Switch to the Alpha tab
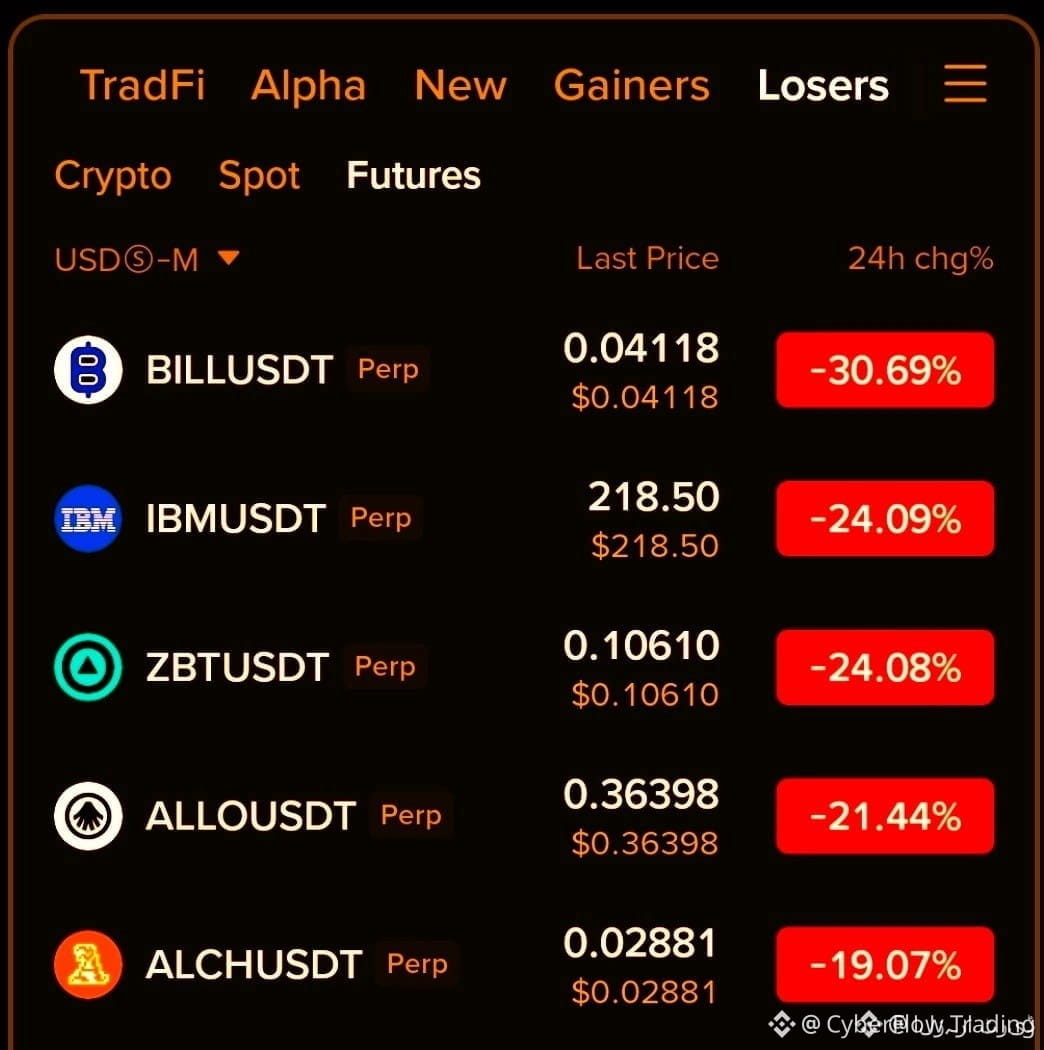The height and width of the screenshot is (1050, 1044). (309, 86)
